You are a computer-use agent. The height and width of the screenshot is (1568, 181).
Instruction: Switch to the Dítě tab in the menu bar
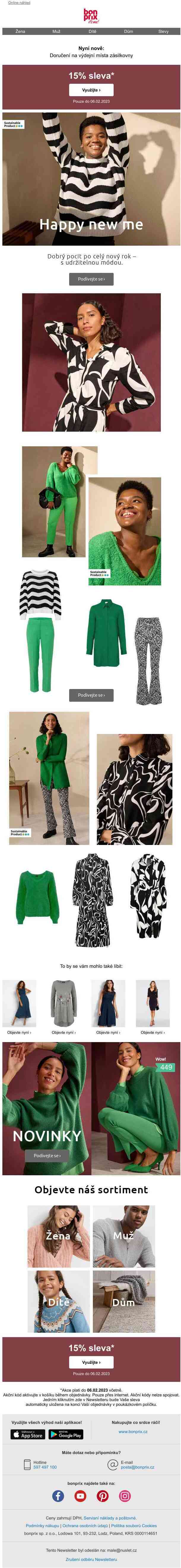click(x=92, y=31)
